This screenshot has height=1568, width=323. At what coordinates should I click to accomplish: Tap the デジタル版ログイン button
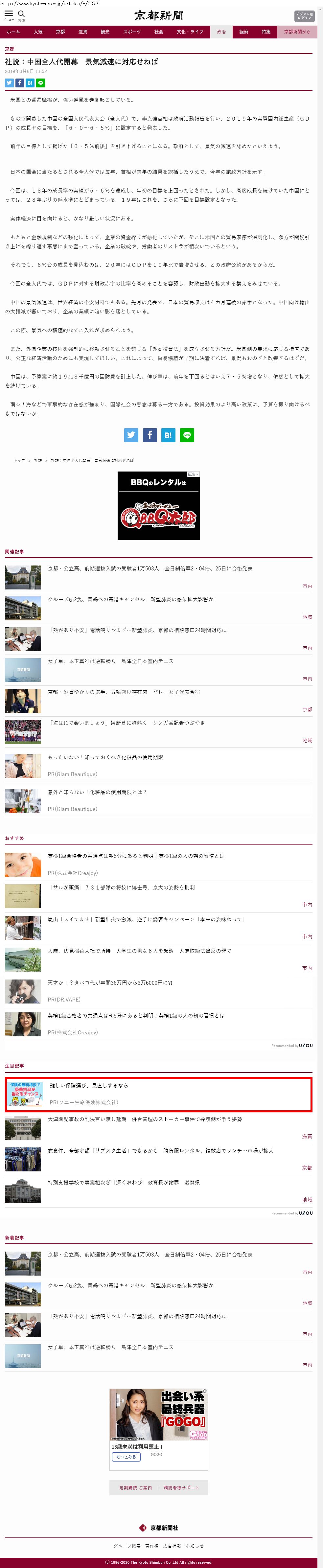click(304, 16)
